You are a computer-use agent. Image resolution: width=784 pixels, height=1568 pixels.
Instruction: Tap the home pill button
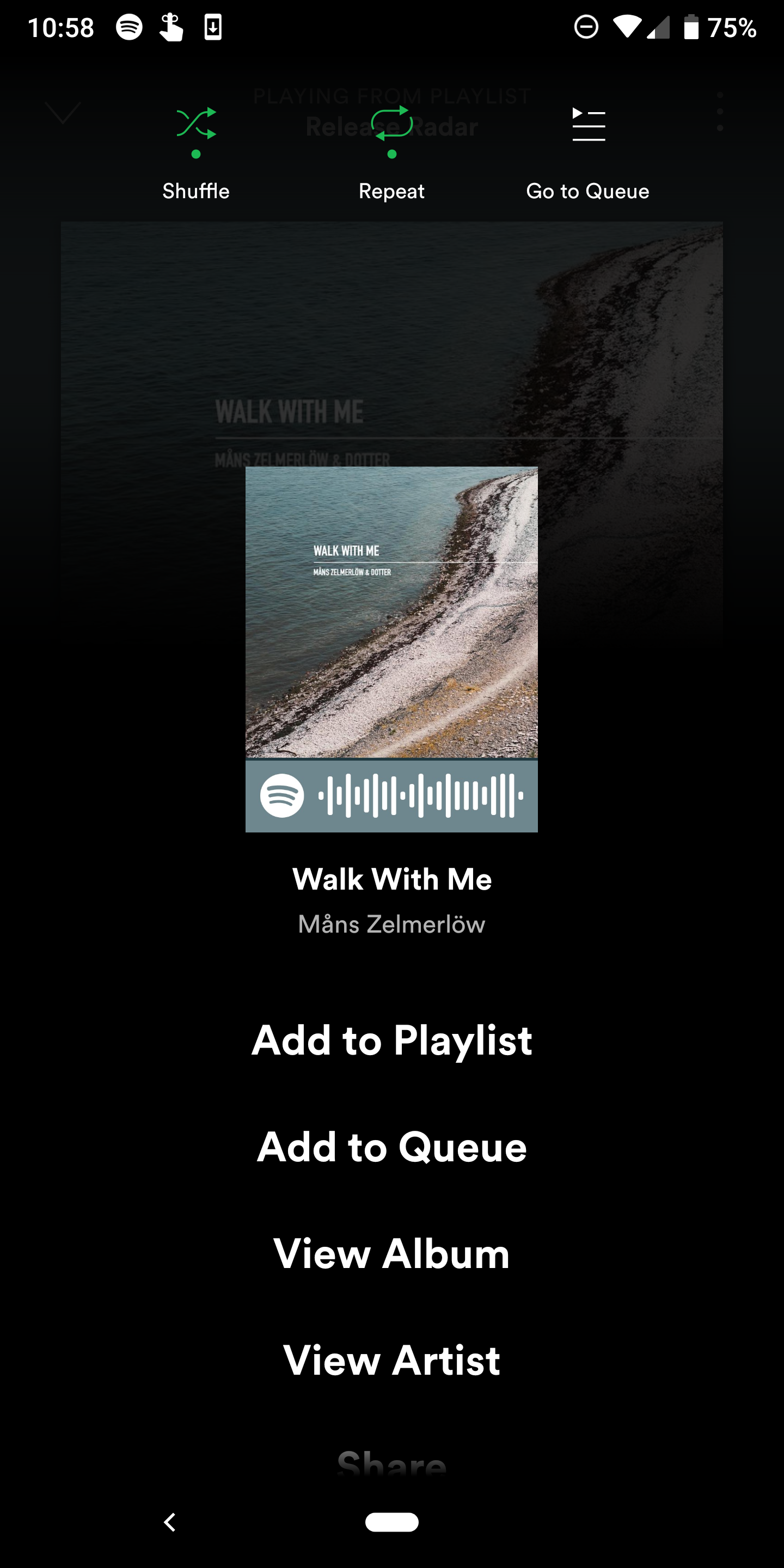click(x=392, y=1522)
